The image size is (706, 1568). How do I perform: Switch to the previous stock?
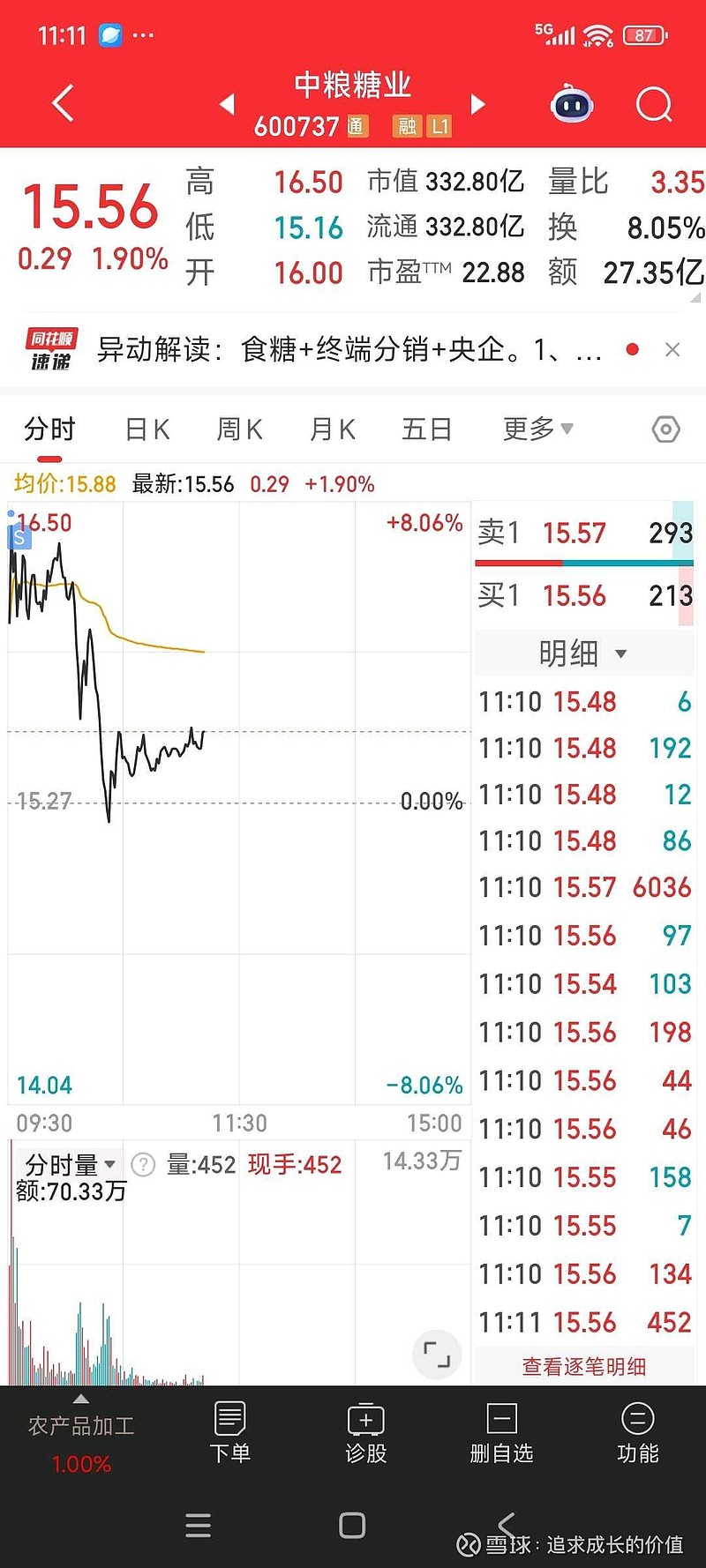click(227, 104)
